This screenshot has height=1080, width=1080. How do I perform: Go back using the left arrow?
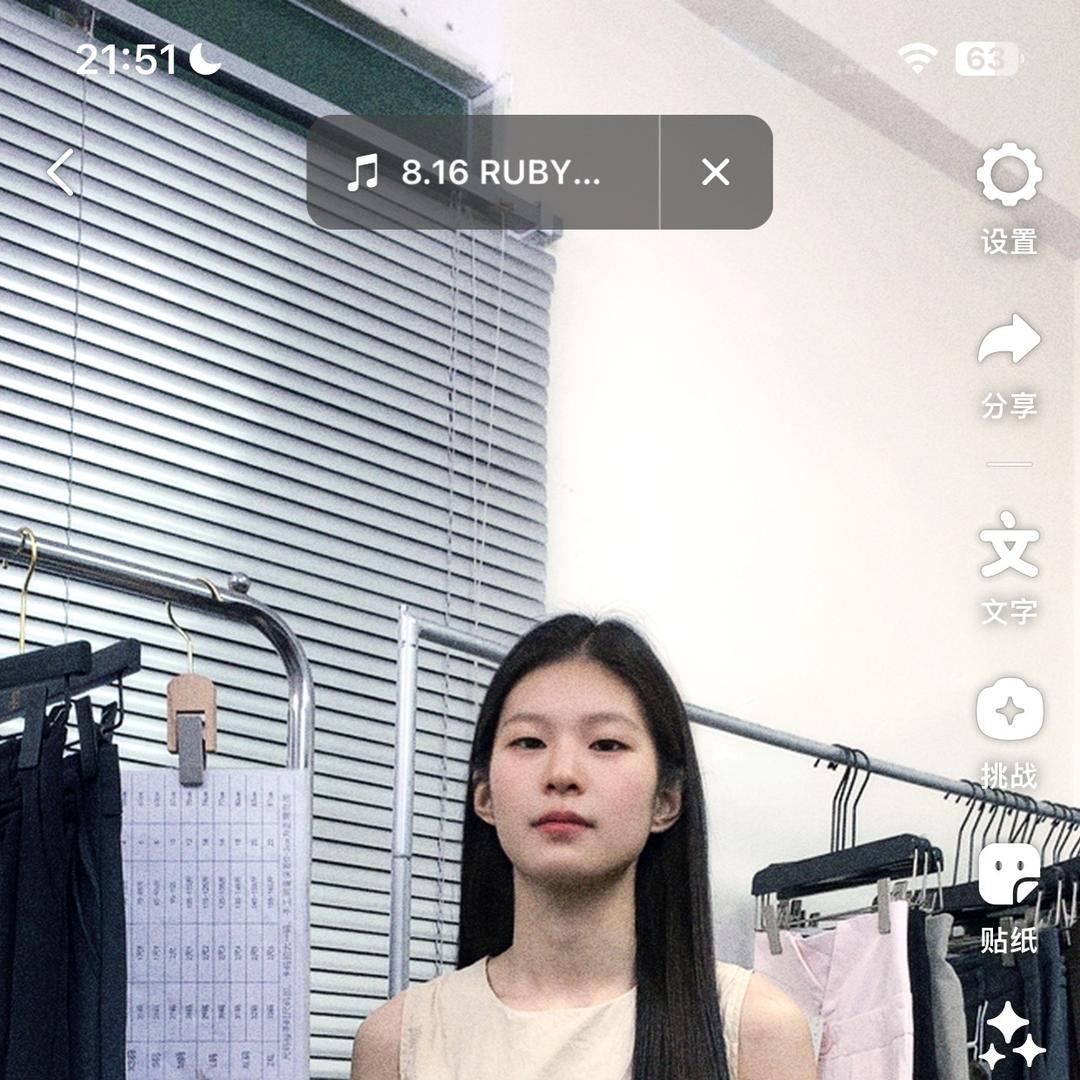click(x=62, y=172)
